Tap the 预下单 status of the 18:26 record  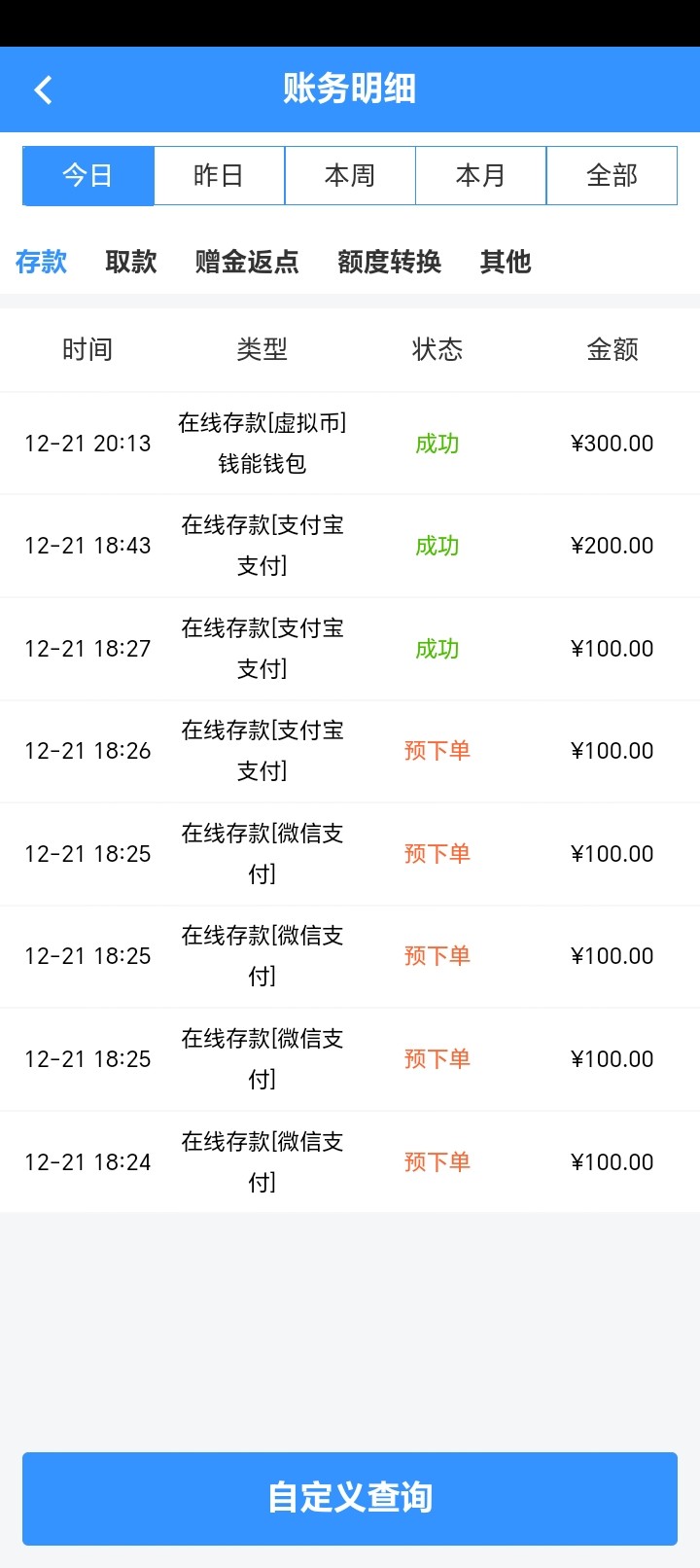[x=437, y=751]
